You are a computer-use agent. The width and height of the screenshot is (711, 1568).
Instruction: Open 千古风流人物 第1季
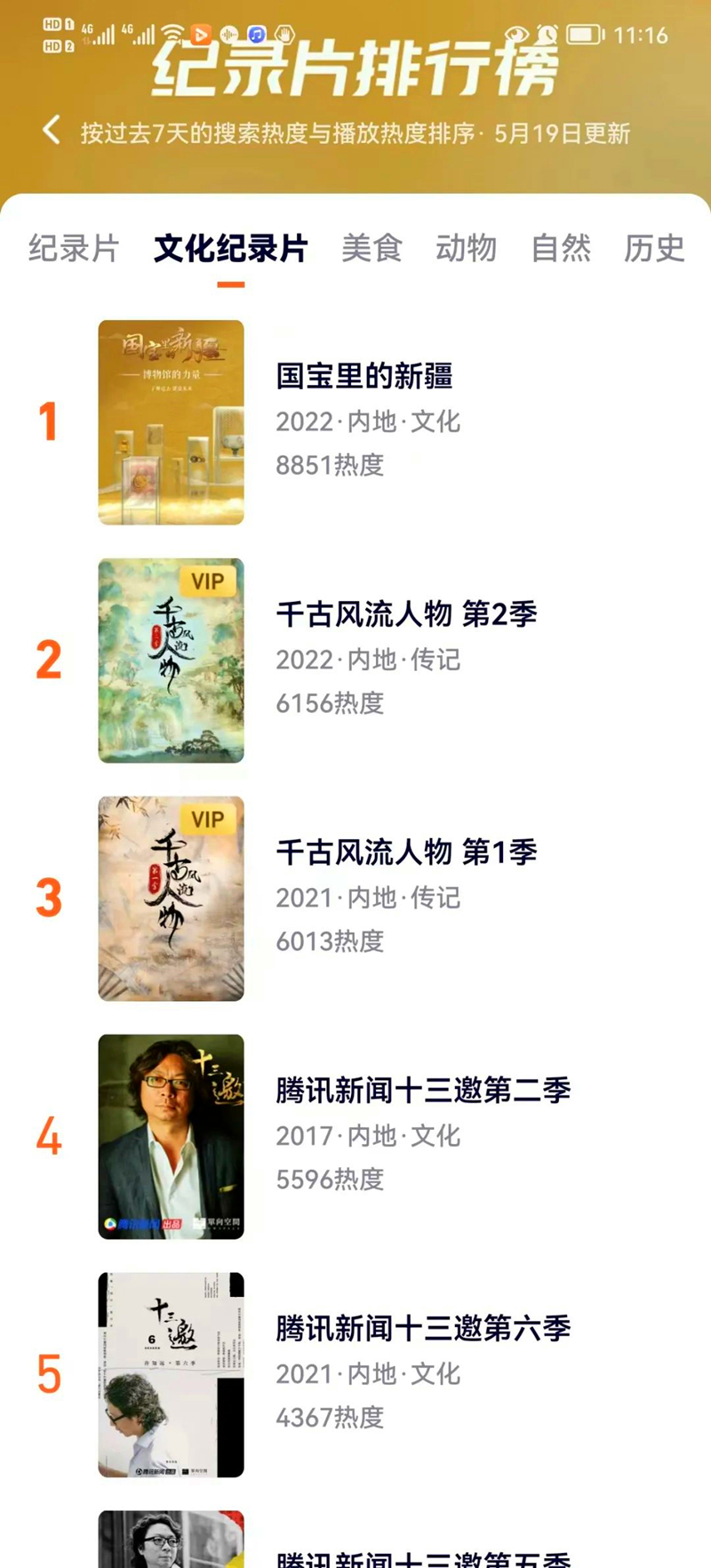406,852
